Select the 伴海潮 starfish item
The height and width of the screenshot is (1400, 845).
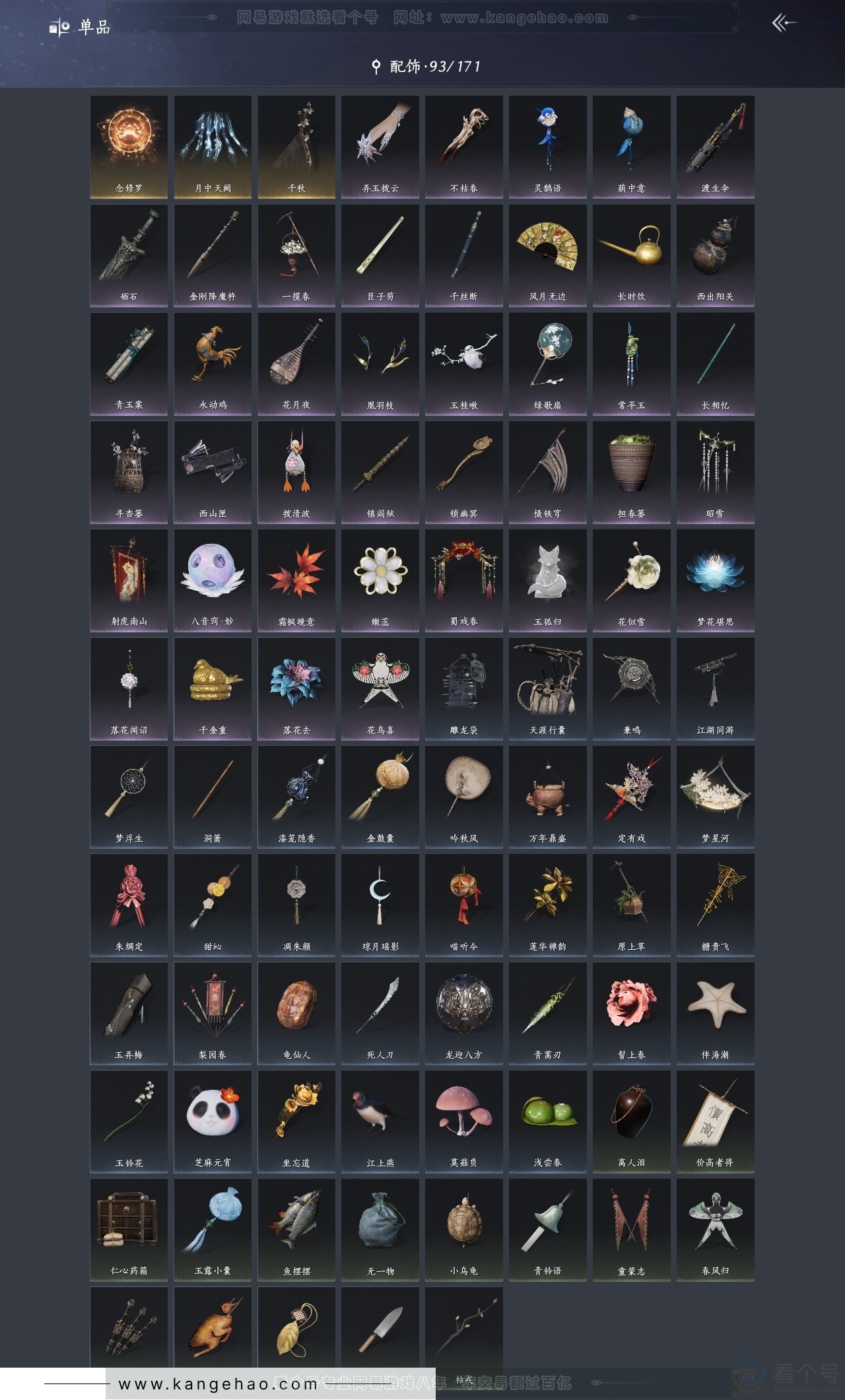[715, 1013]
